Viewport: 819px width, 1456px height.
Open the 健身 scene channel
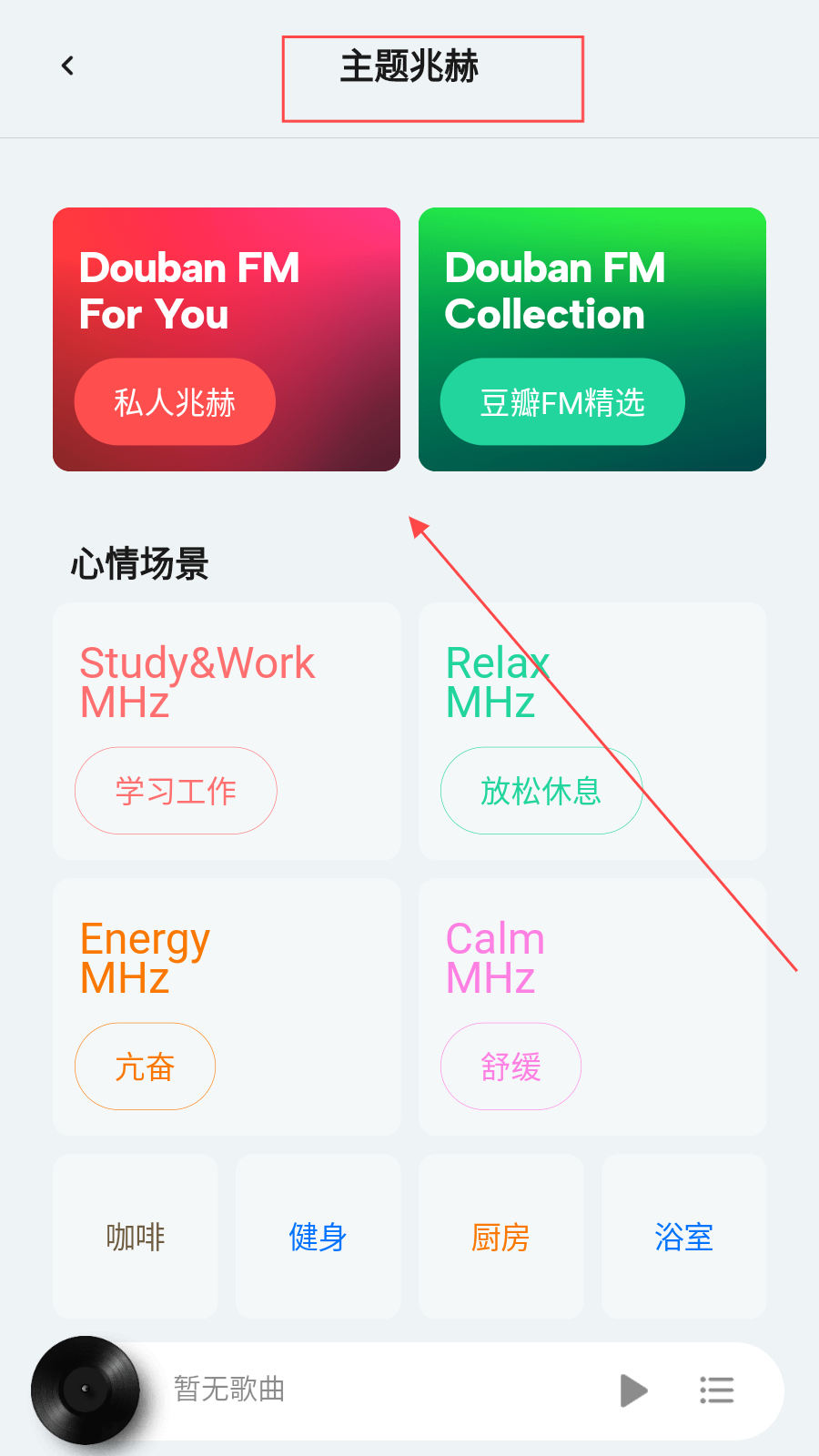pos(318,1237)
